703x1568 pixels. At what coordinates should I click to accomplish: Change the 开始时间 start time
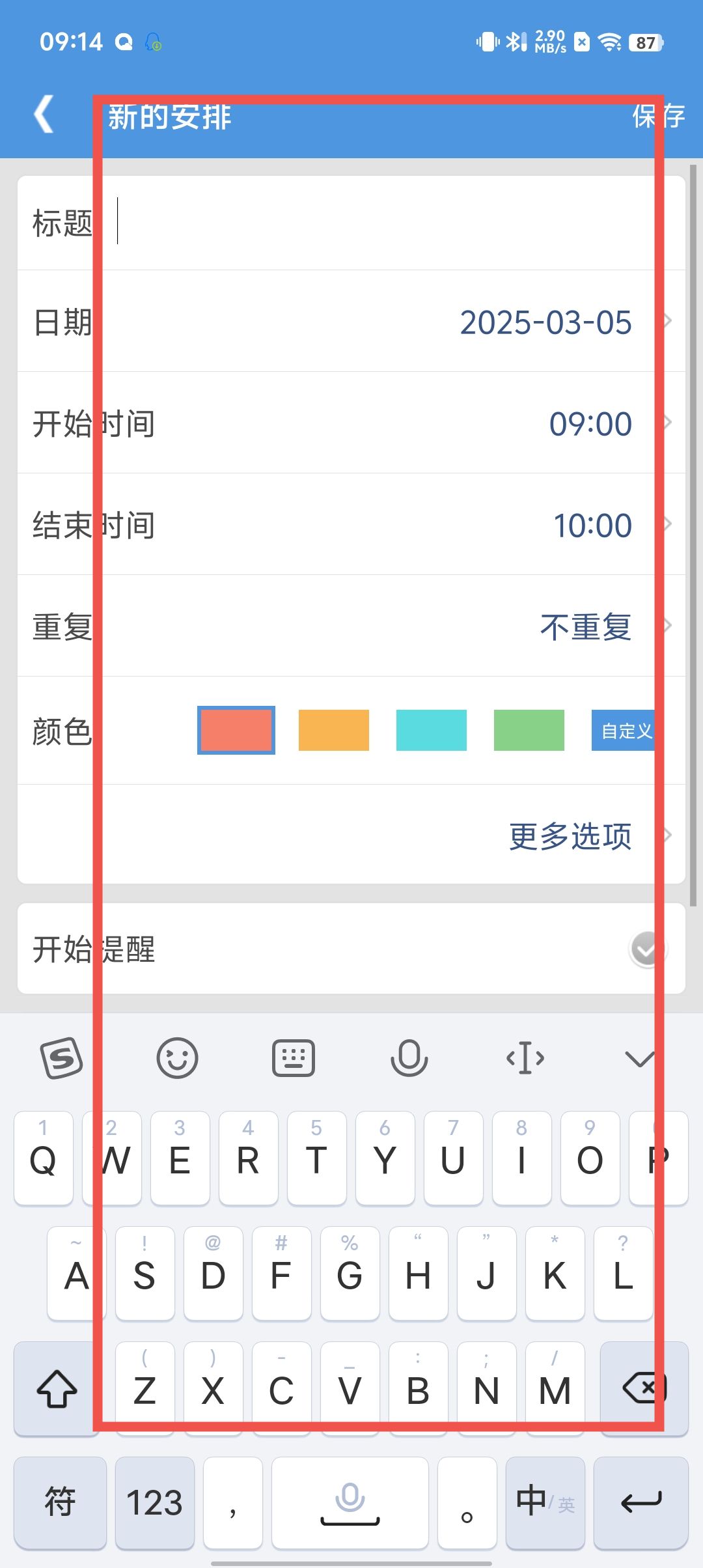[589, 423]
